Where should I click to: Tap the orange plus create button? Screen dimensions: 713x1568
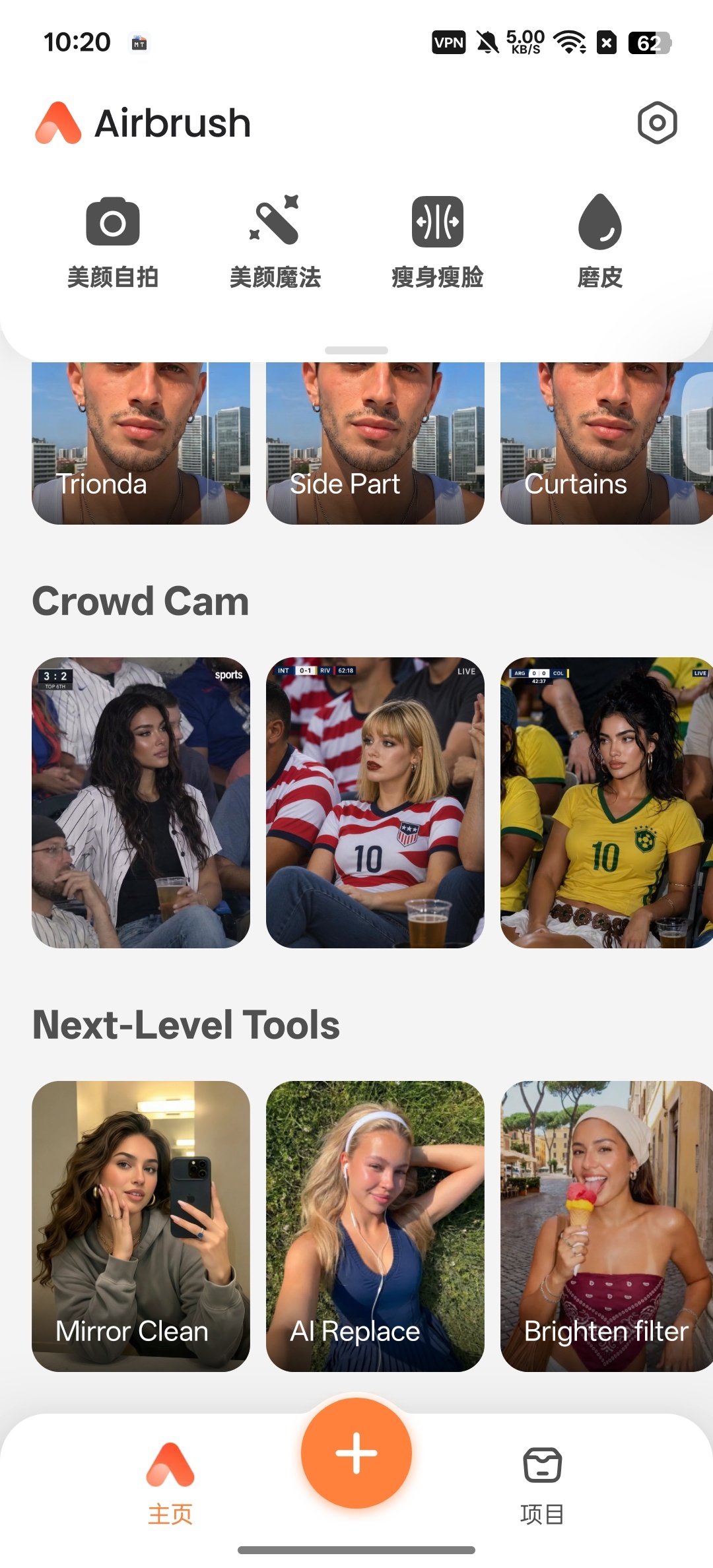[356, 1453]
